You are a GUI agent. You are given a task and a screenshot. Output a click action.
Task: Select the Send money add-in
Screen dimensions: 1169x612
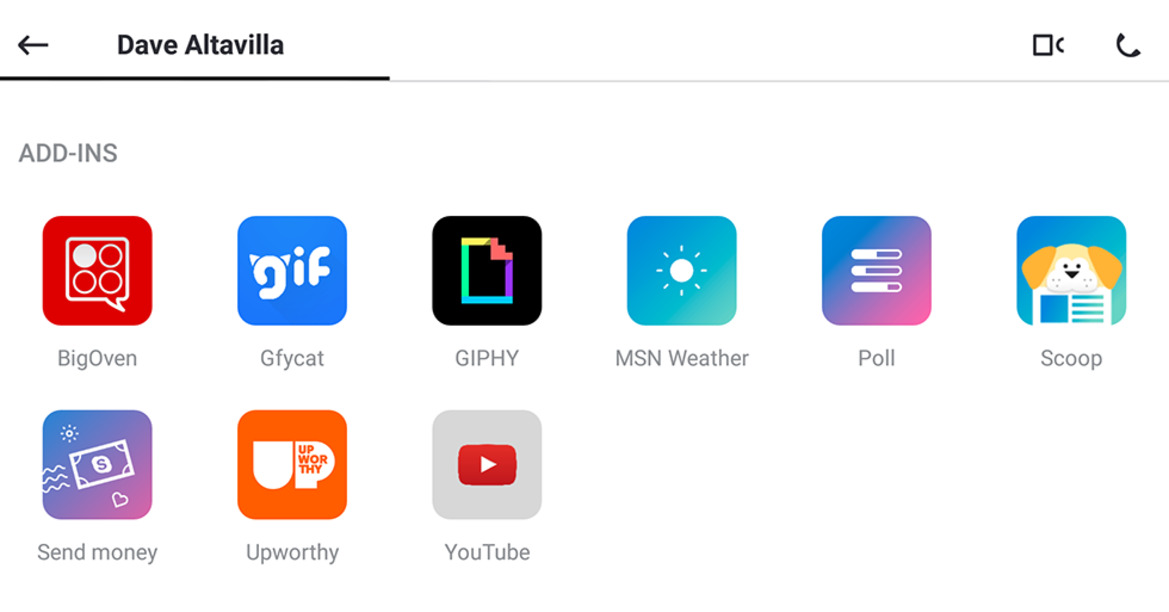click(x=97, y=465)
